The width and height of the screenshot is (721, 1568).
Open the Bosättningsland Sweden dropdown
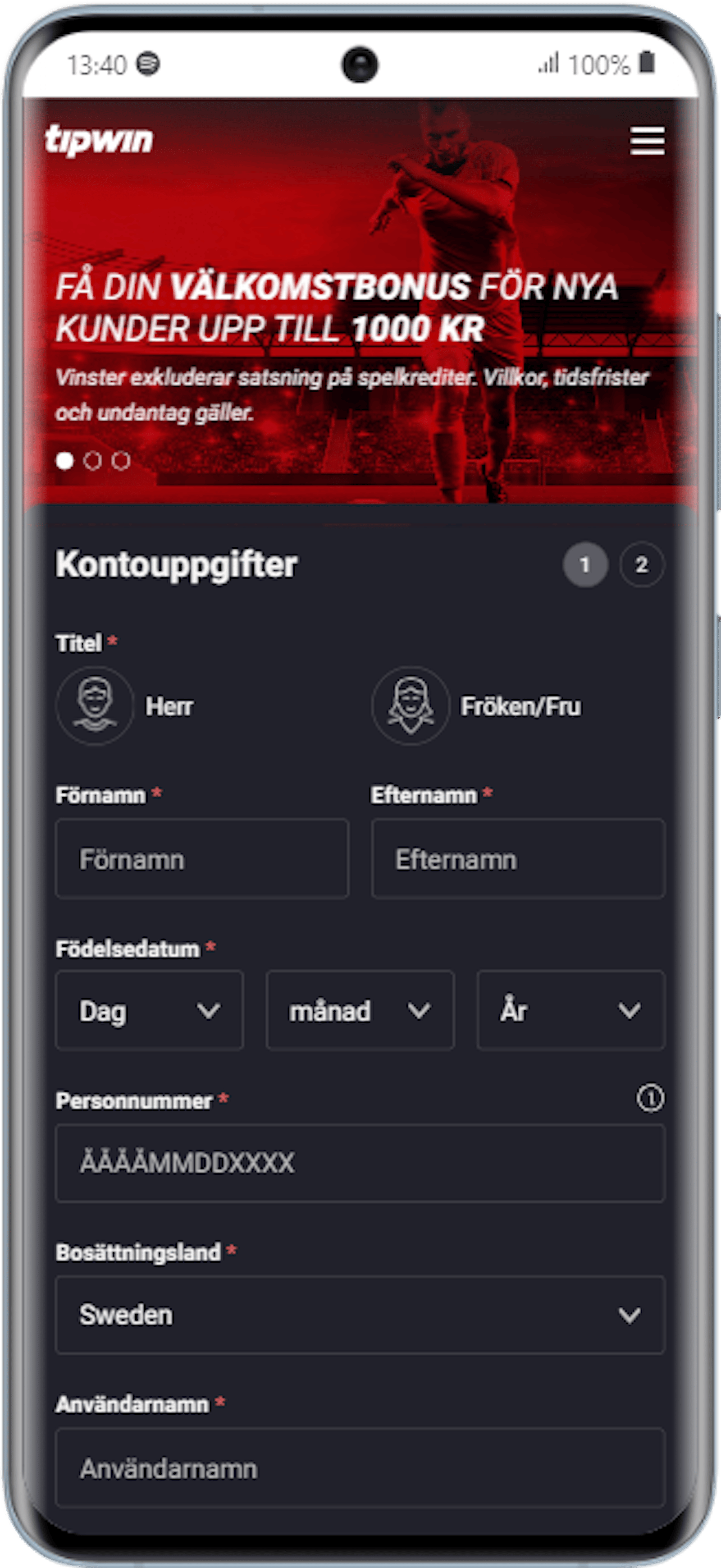(360, 1315)
